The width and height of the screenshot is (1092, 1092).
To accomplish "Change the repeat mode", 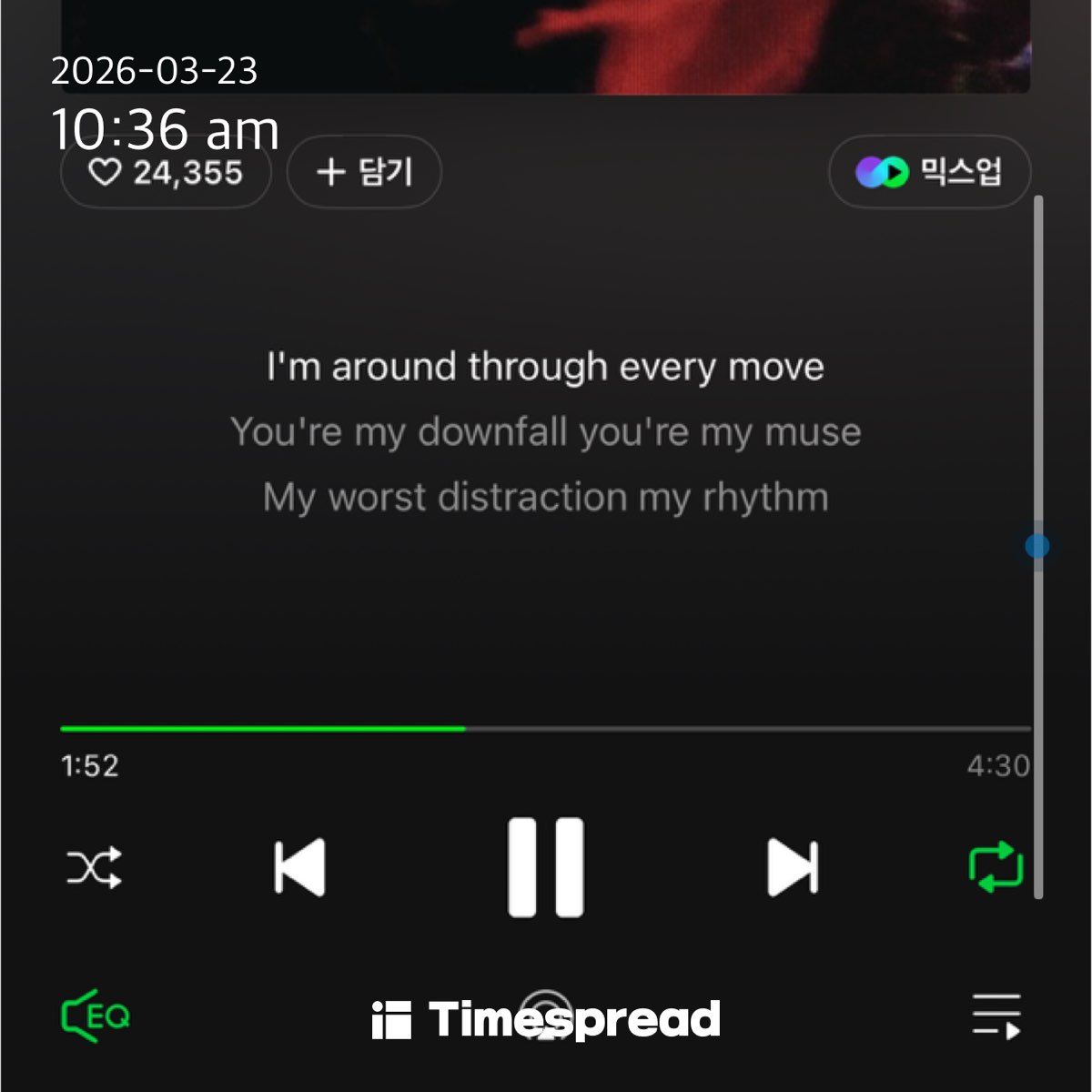I will [996, 867].
